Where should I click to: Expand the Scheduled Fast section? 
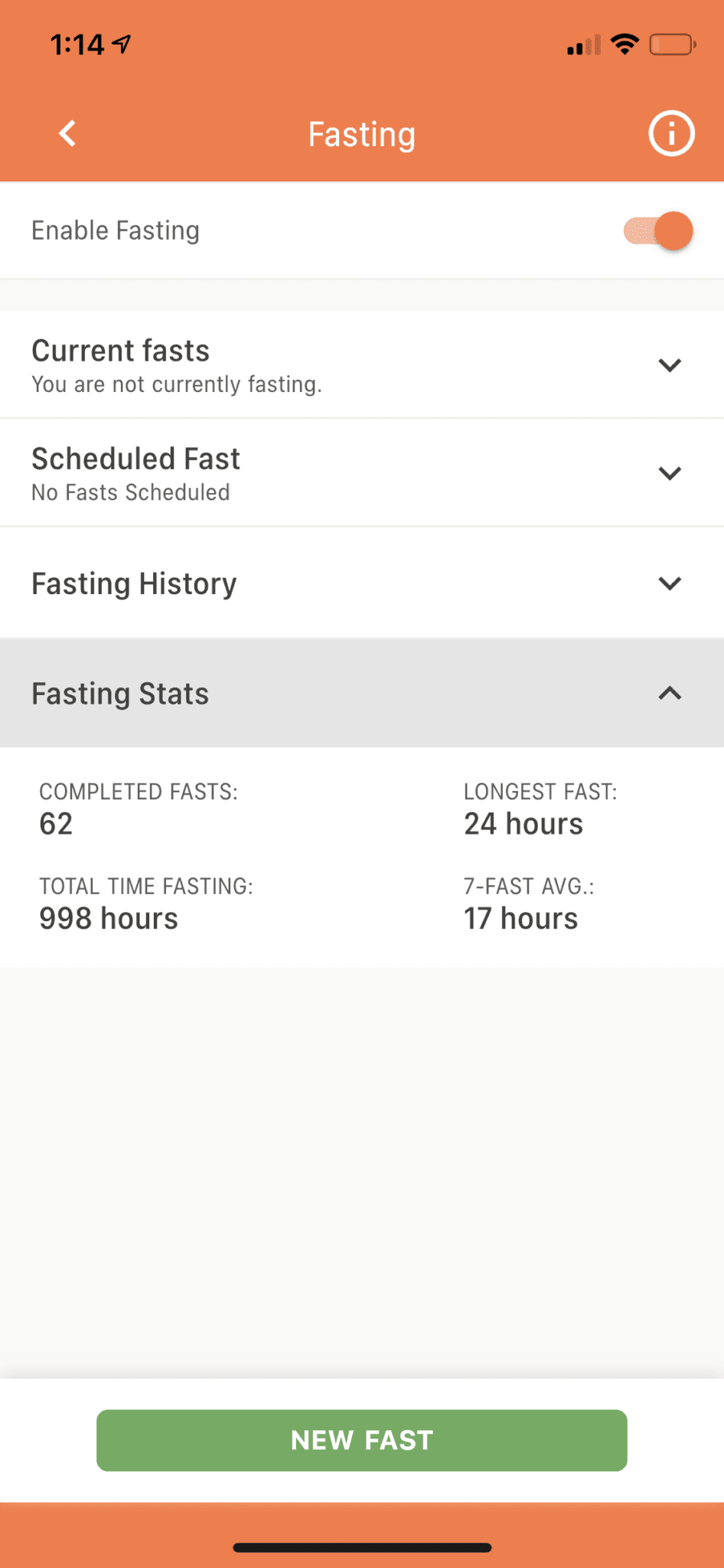coord(362,473)
